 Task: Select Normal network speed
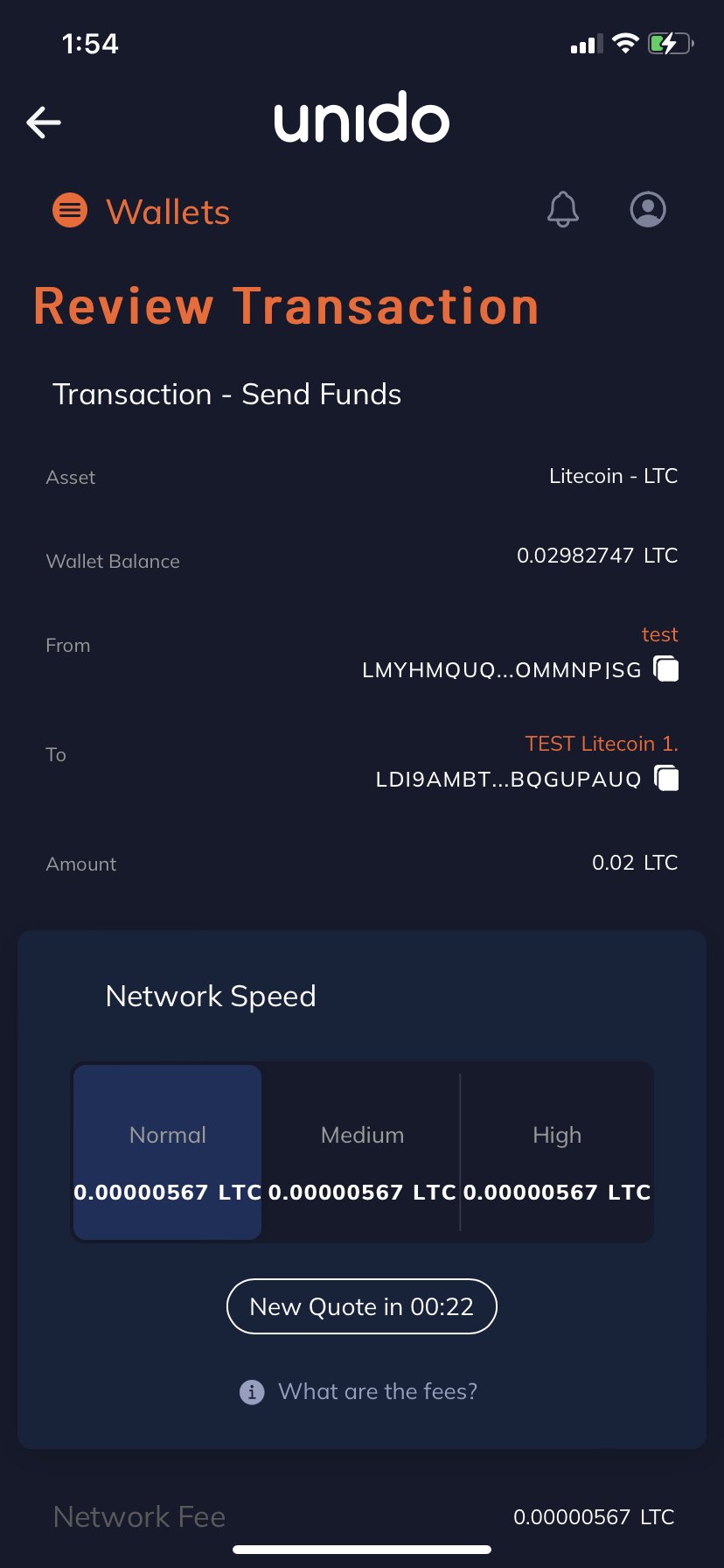tap(168, 1152)
